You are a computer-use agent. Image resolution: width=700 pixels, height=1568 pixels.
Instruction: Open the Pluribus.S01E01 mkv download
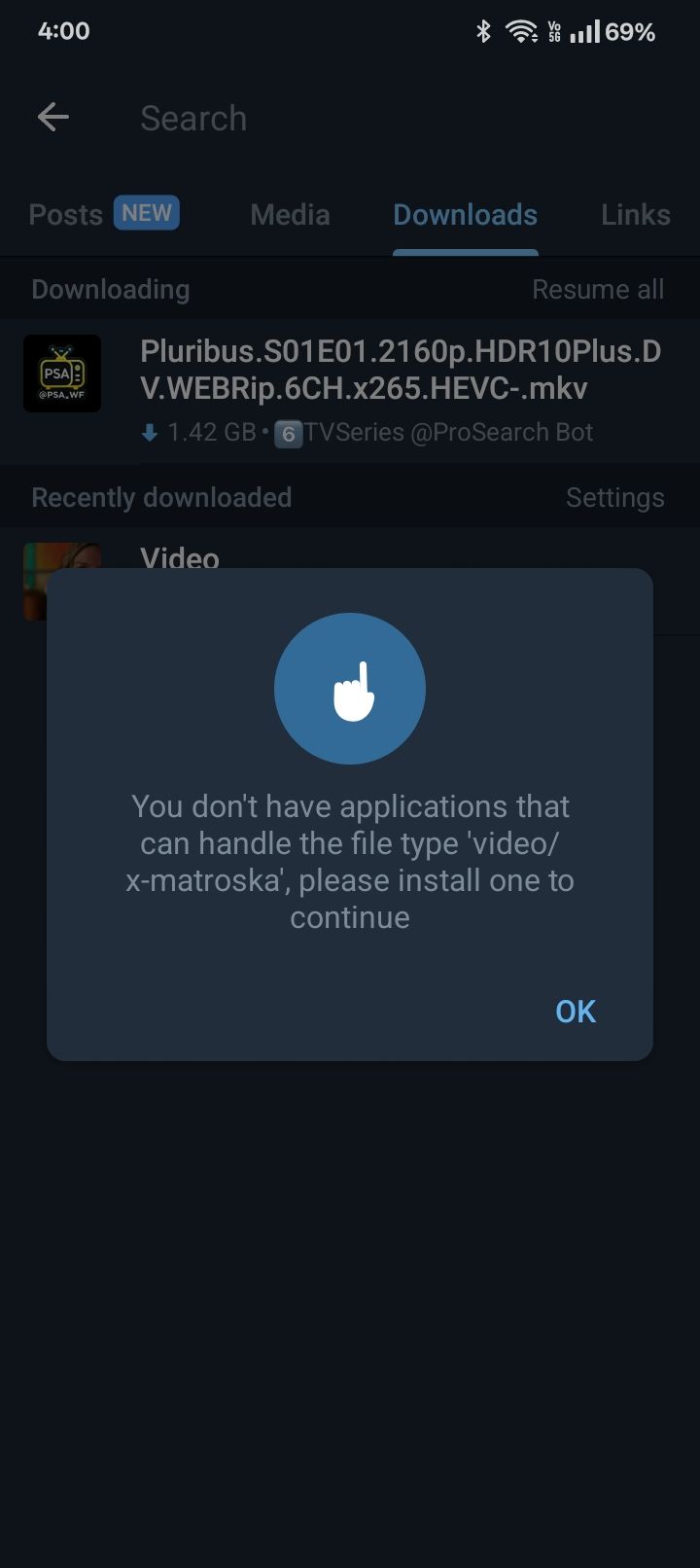tap(399, 372)
